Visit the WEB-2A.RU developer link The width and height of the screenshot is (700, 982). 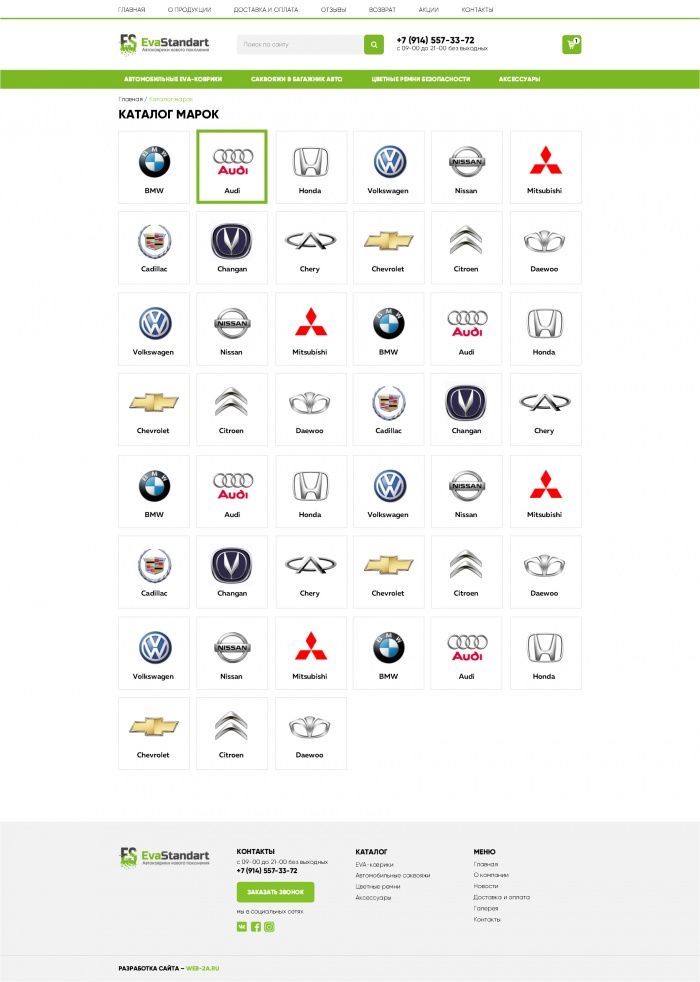[202, 968]
